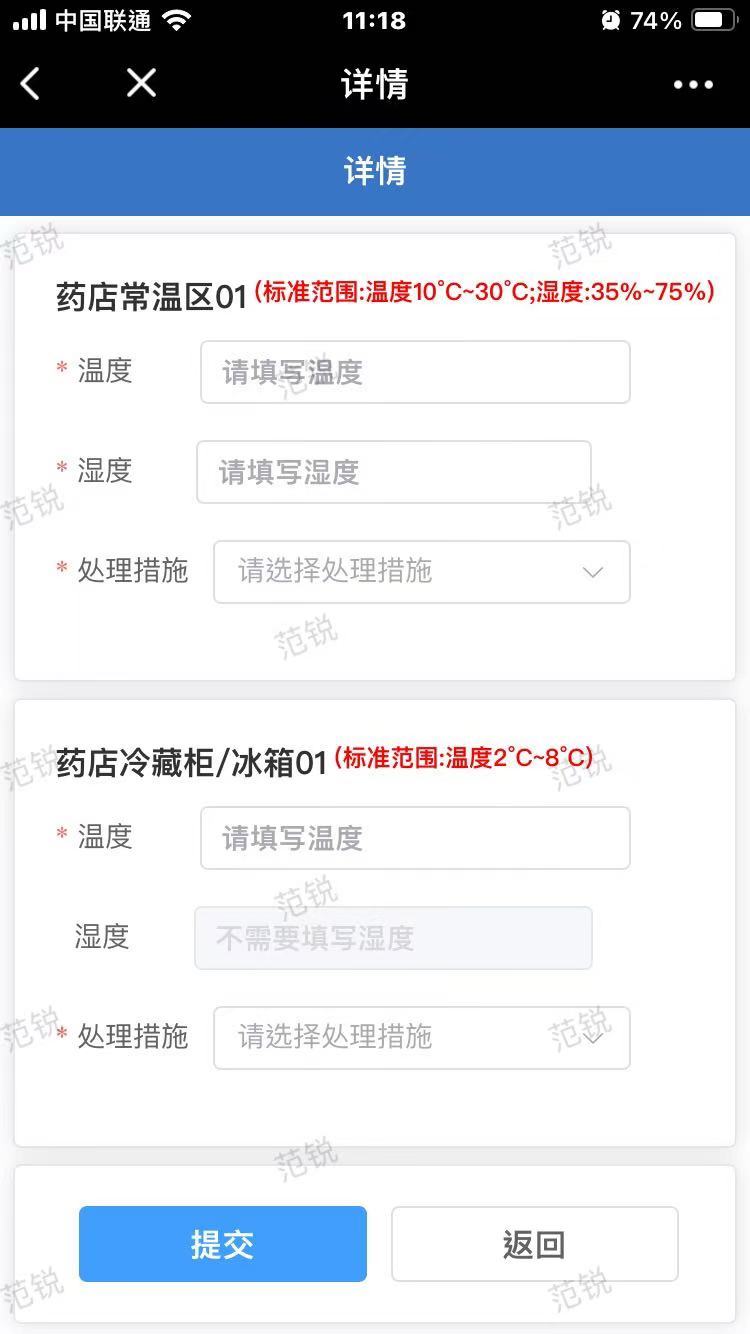Focus the 温度 field for 药店冷藏柜/冰箱01

[415, 838]
